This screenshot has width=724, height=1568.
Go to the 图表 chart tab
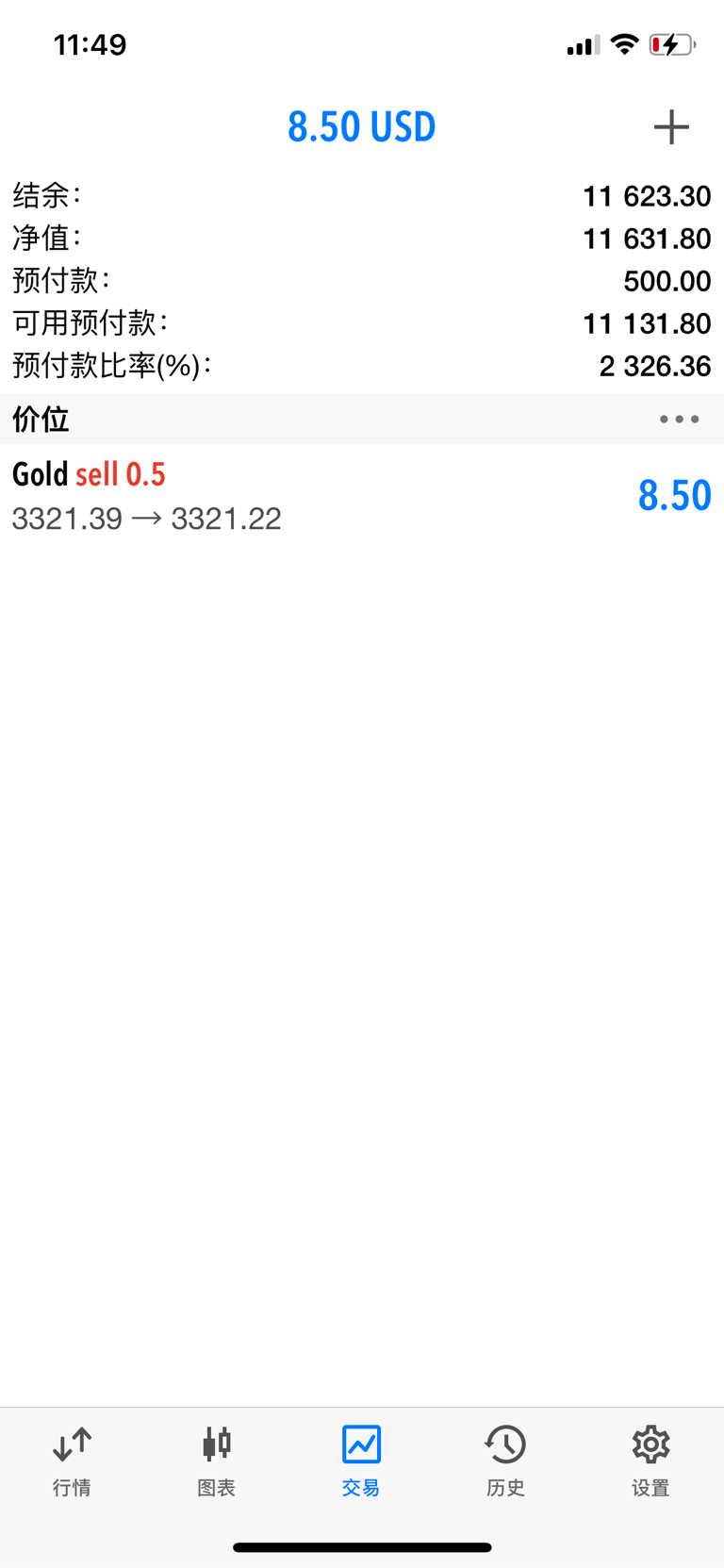point(217,1461)
